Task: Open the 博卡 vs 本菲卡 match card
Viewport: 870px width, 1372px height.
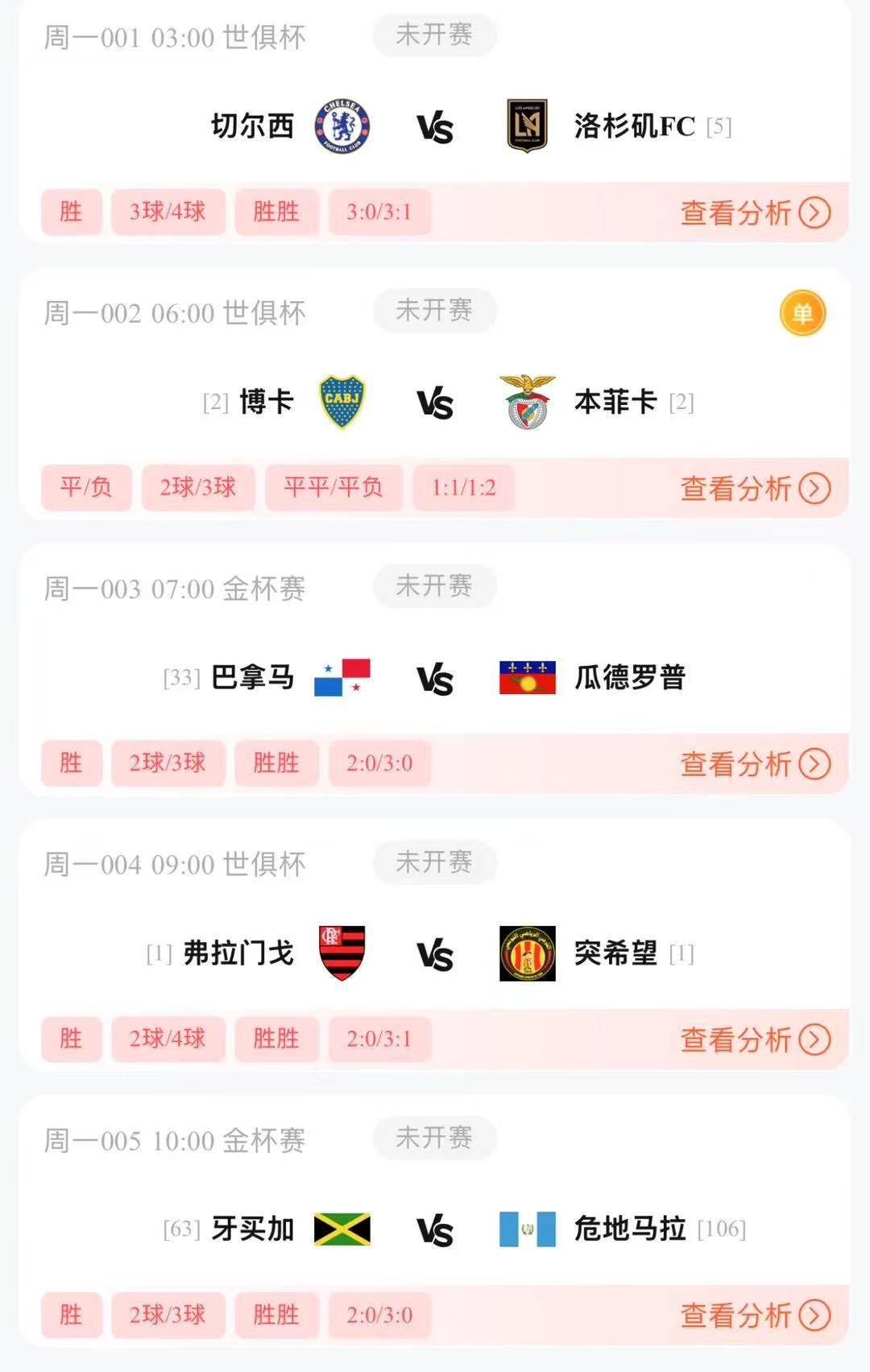Action: (435, 402)
